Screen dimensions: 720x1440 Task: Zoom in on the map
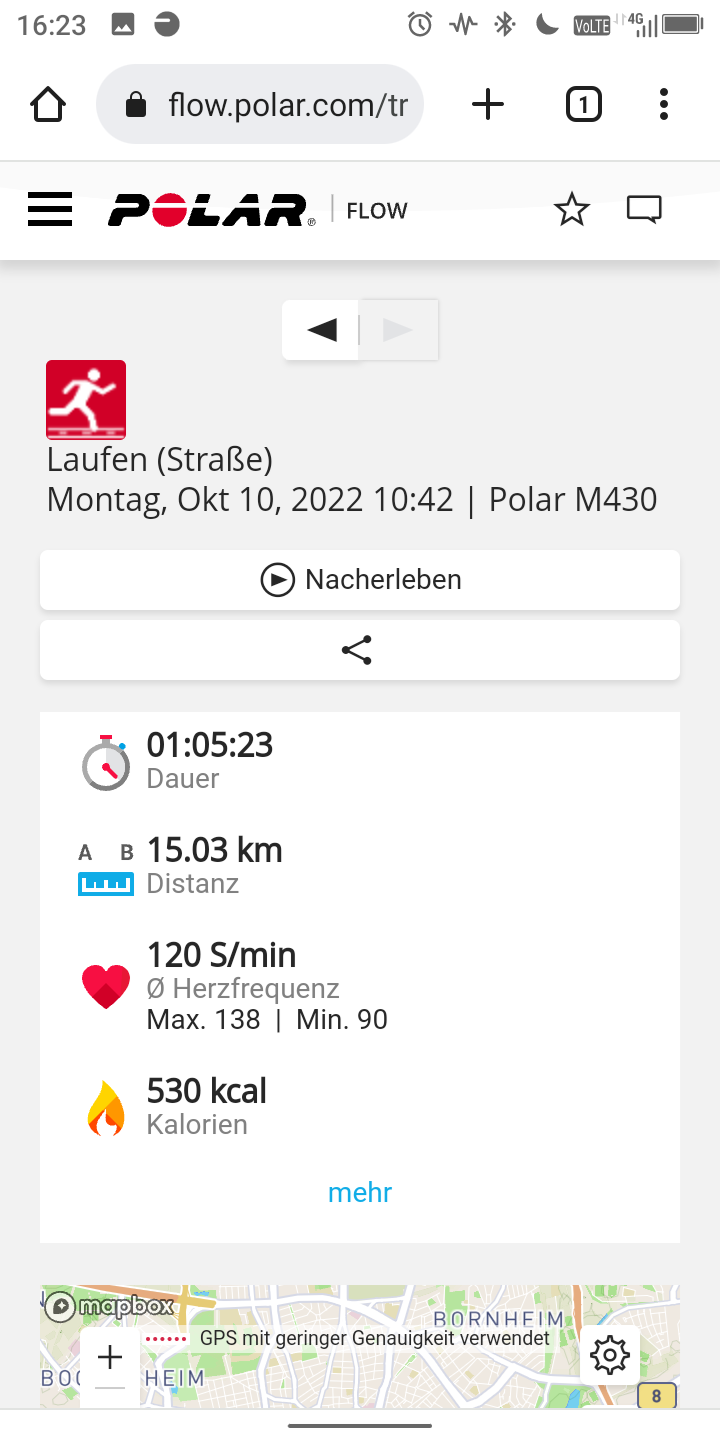point(110,1357)
